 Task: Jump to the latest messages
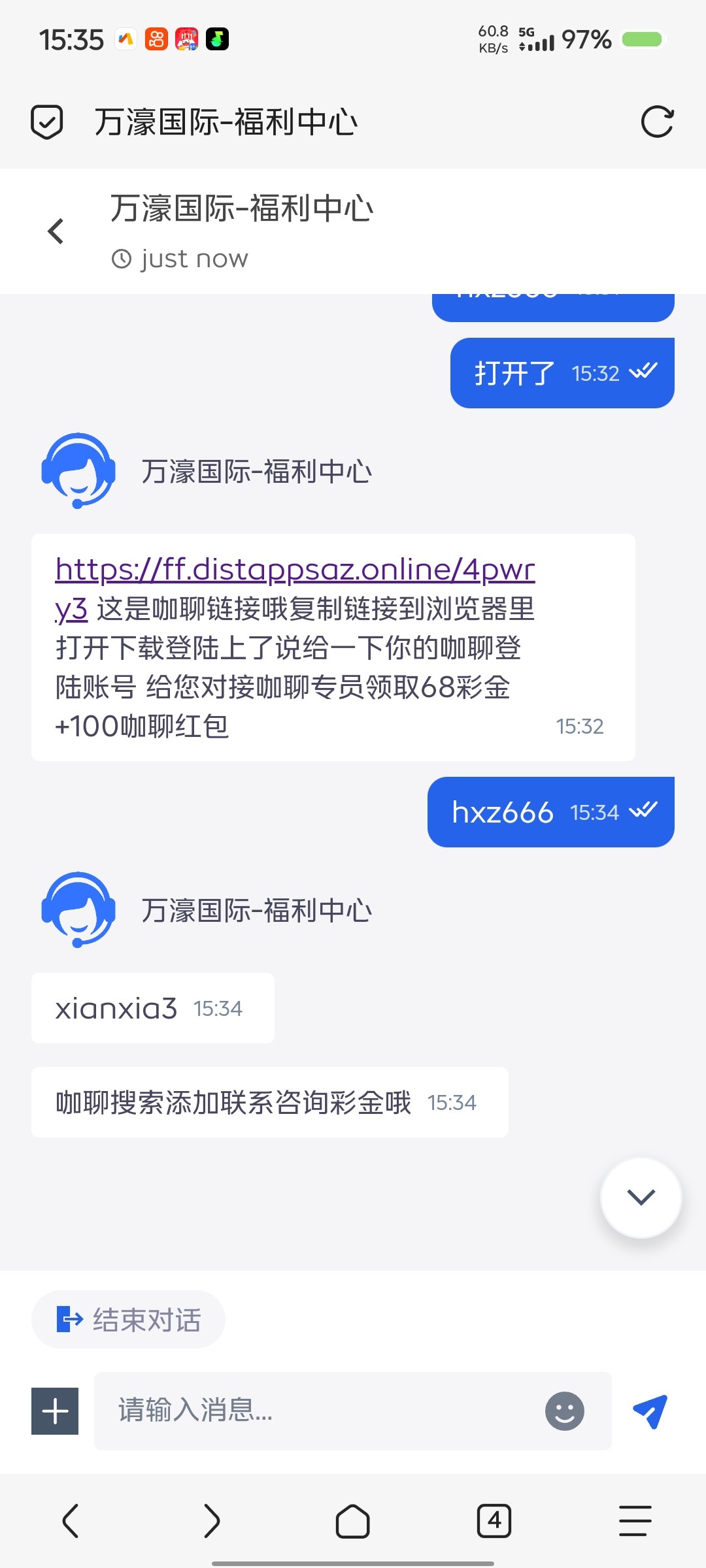tap(641, 1198)
